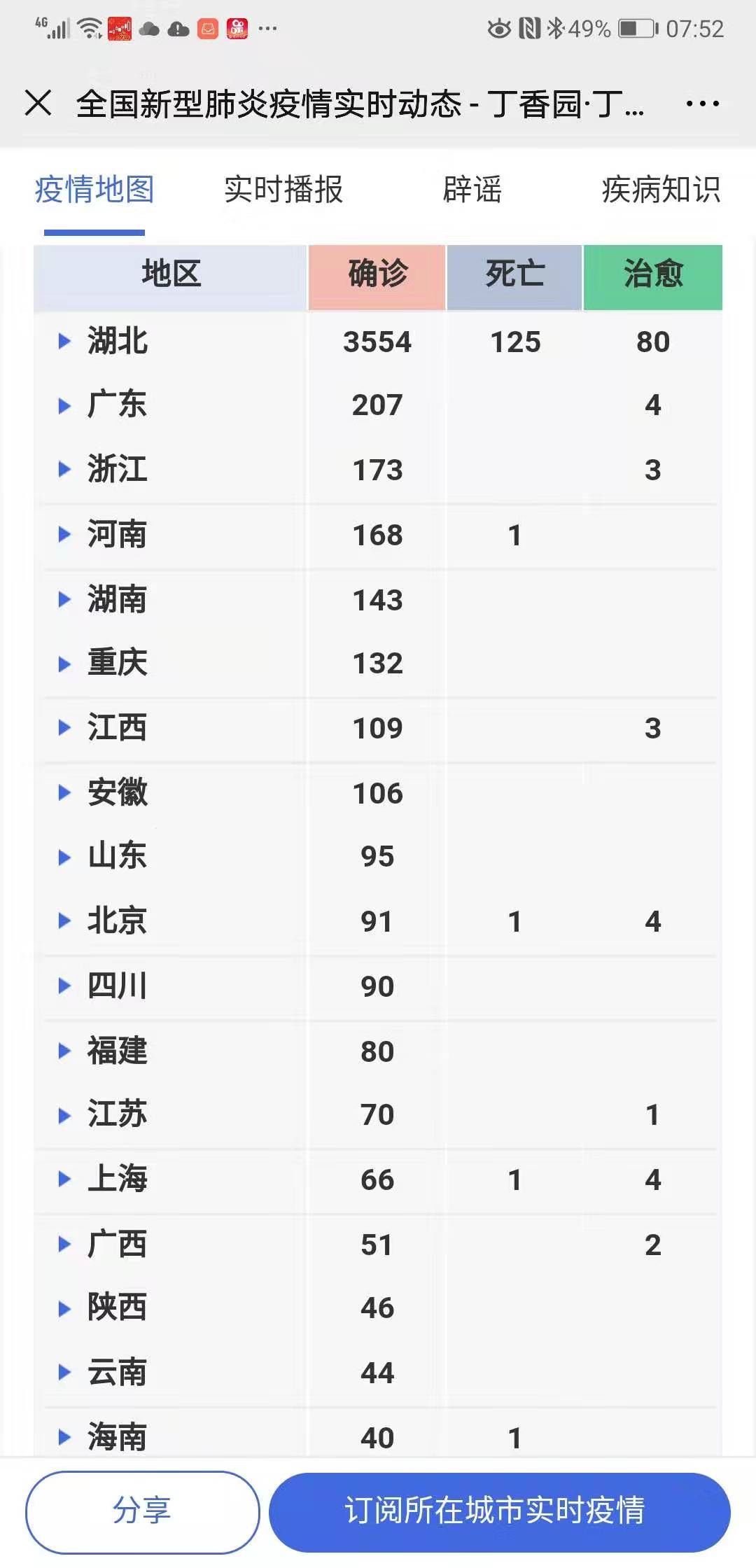Tap 订阅所在城市实时疫情 button
Viewport: 756px width, 1568px height.
pyautogui.click(x=500, y=1512)
